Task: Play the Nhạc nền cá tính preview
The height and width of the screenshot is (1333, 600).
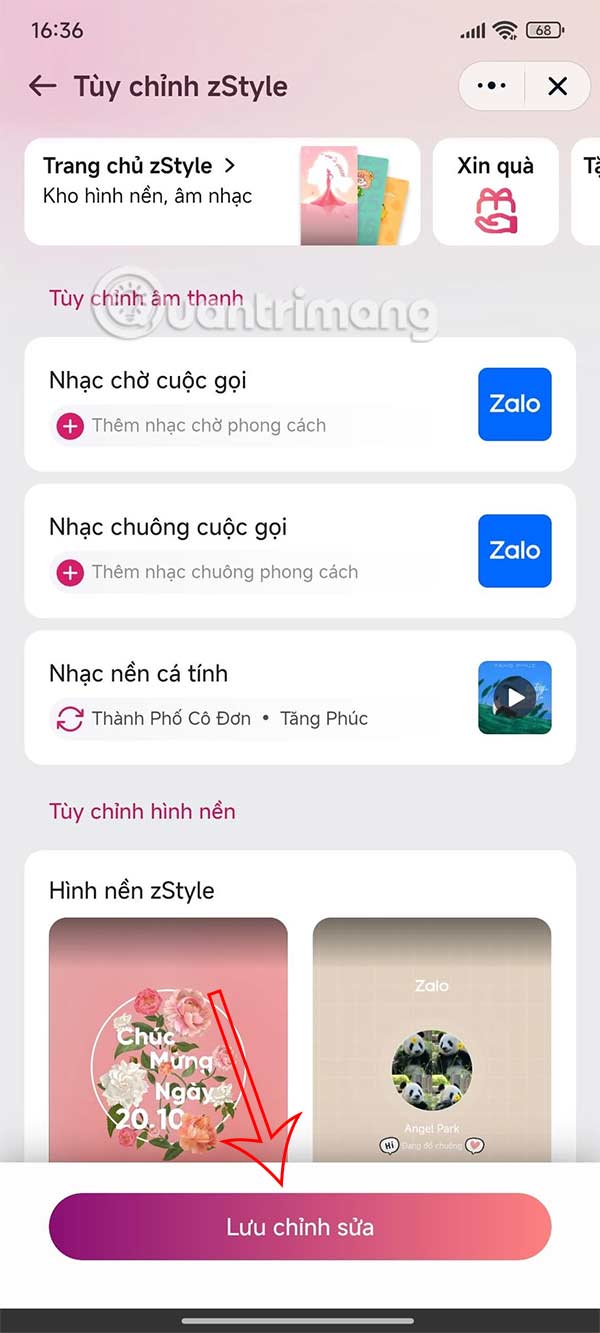Action: (x=515, y=697)
